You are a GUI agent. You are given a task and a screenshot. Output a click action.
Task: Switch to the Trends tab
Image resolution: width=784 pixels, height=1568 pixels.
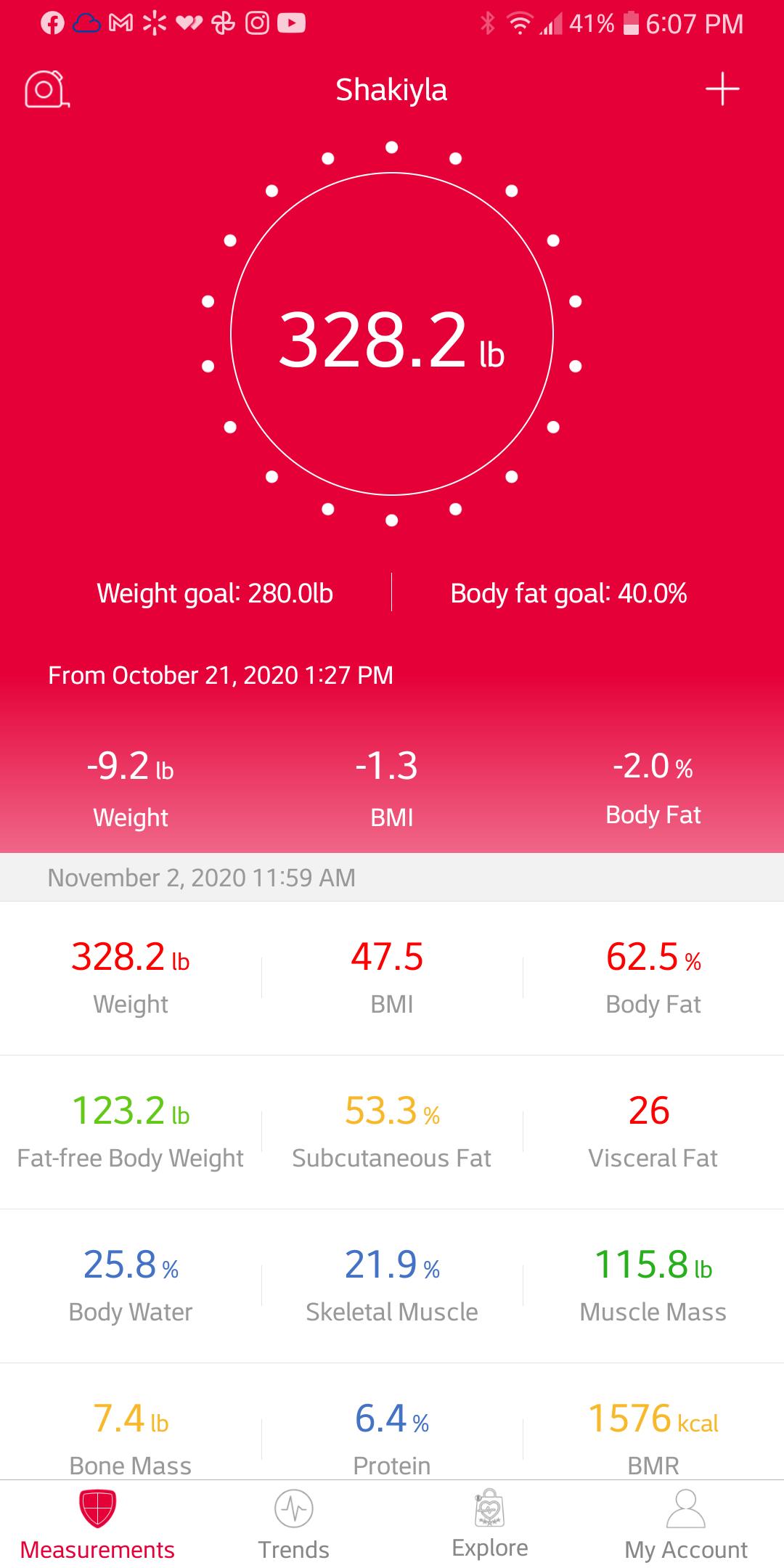click(293, 1524)
